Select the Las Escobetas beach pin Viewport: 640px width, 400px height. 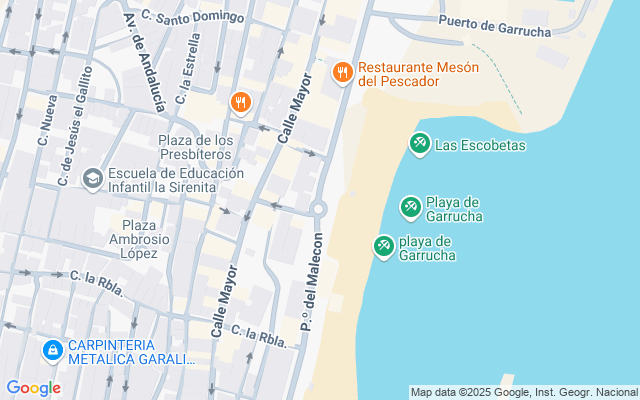click(420, 144)
